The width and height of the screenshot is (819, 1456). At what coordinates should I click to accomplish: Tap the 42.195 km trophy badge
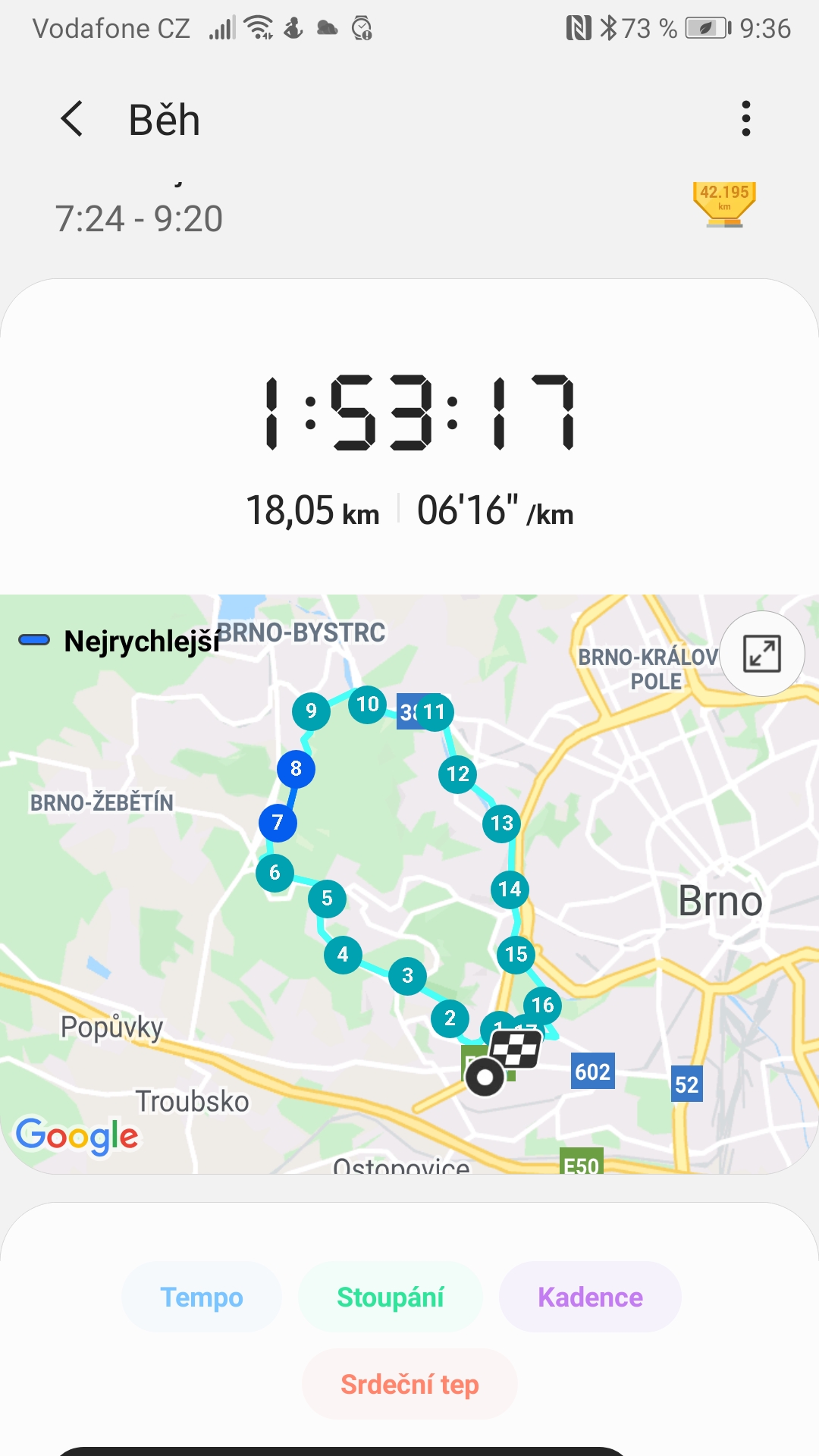point(724,204)
